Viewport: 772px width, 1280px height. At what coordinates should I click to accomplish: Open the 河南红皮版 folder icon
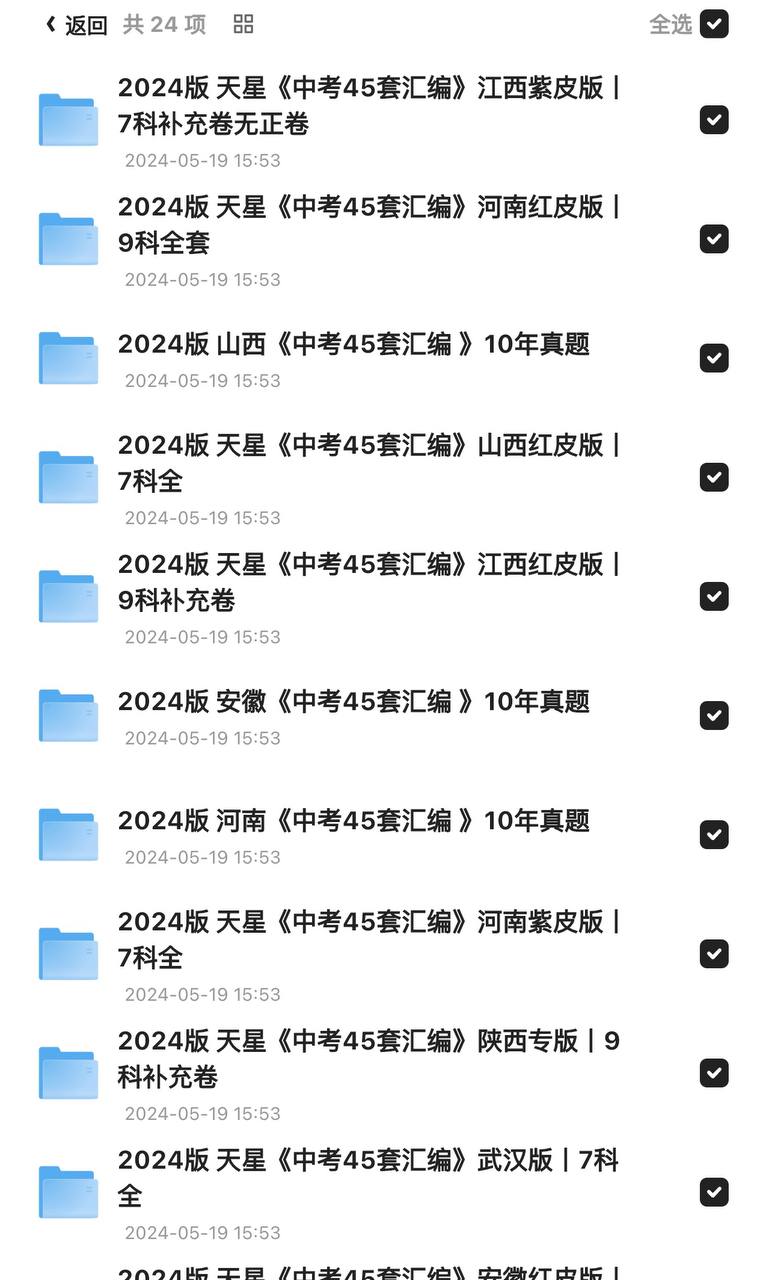pyautogui.click(x=67, y=238)
